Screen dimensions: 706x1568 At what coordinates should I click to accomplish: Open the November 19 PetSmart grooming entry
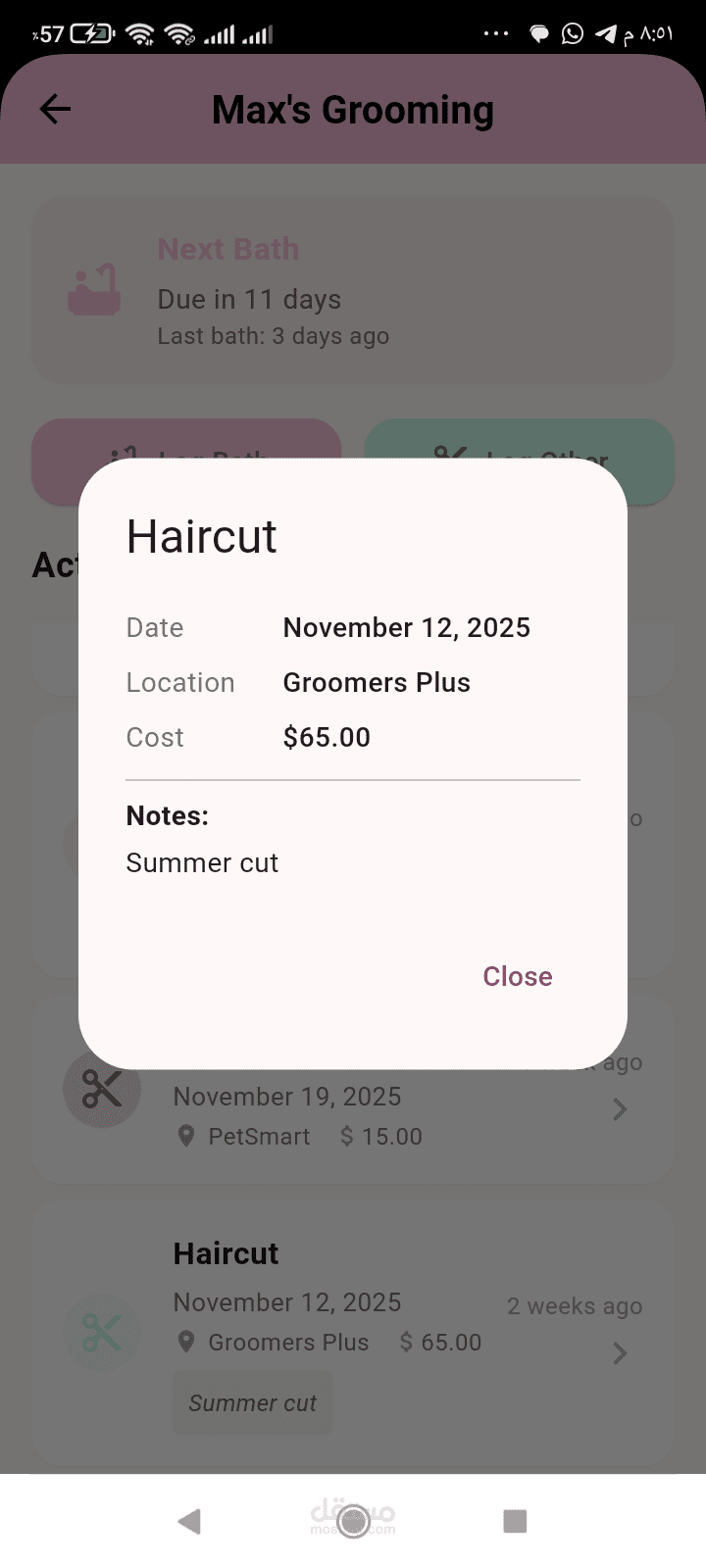[353, 1117]
